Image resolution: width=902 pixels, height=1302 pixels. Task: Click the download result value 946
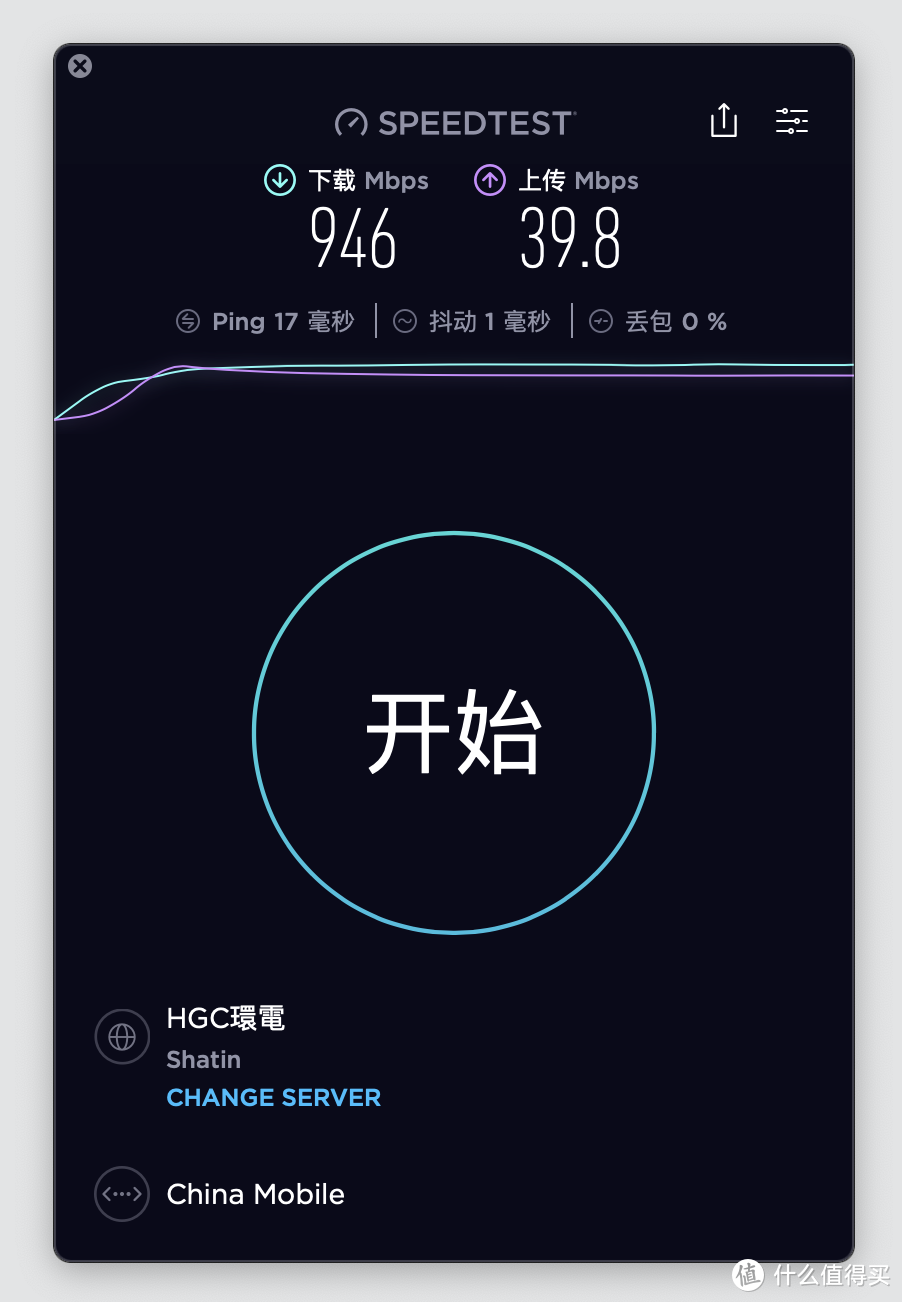point(352,237)
